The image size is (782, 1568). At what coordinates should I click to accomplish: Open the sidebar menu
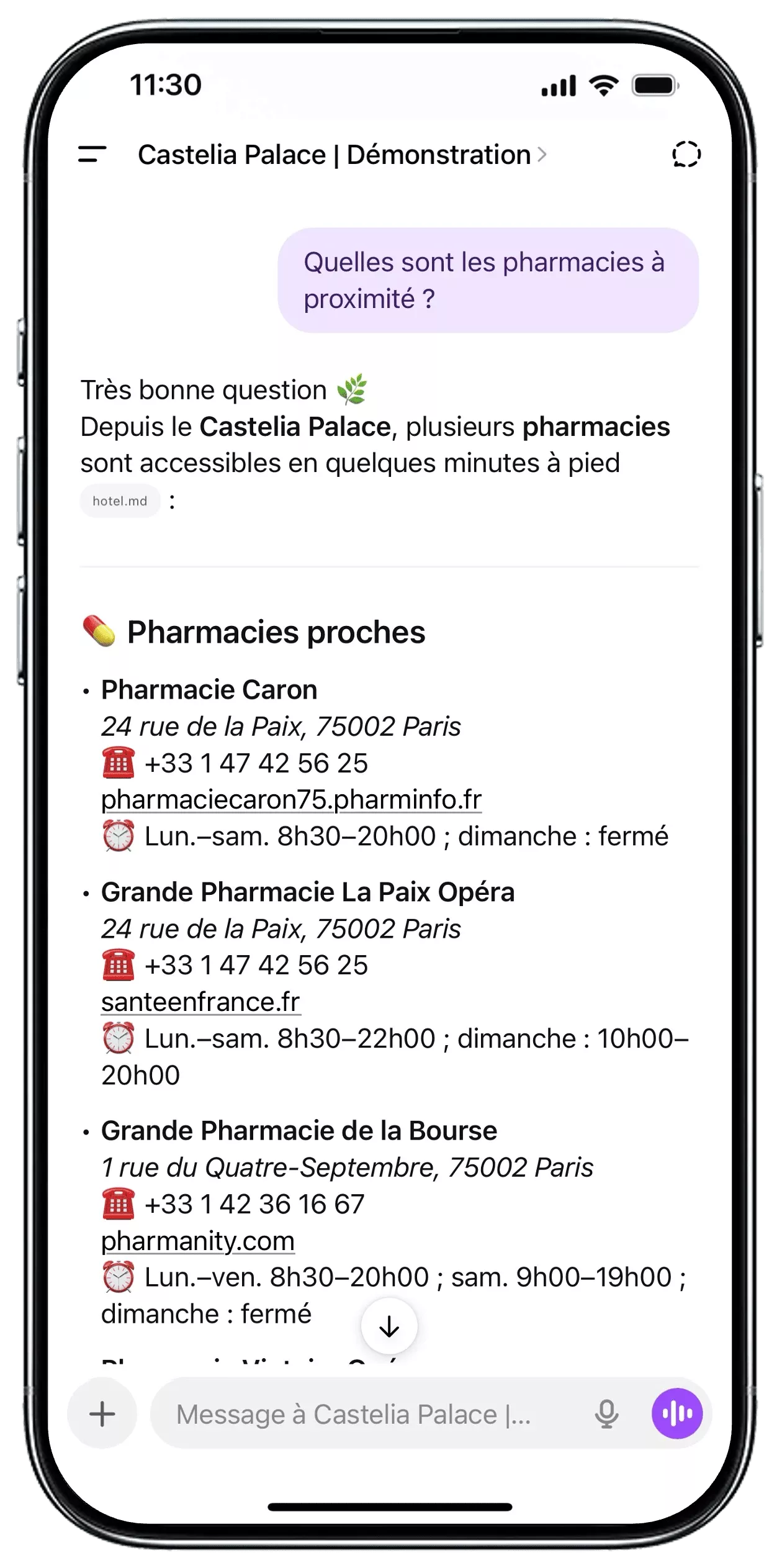coord(92,154)
